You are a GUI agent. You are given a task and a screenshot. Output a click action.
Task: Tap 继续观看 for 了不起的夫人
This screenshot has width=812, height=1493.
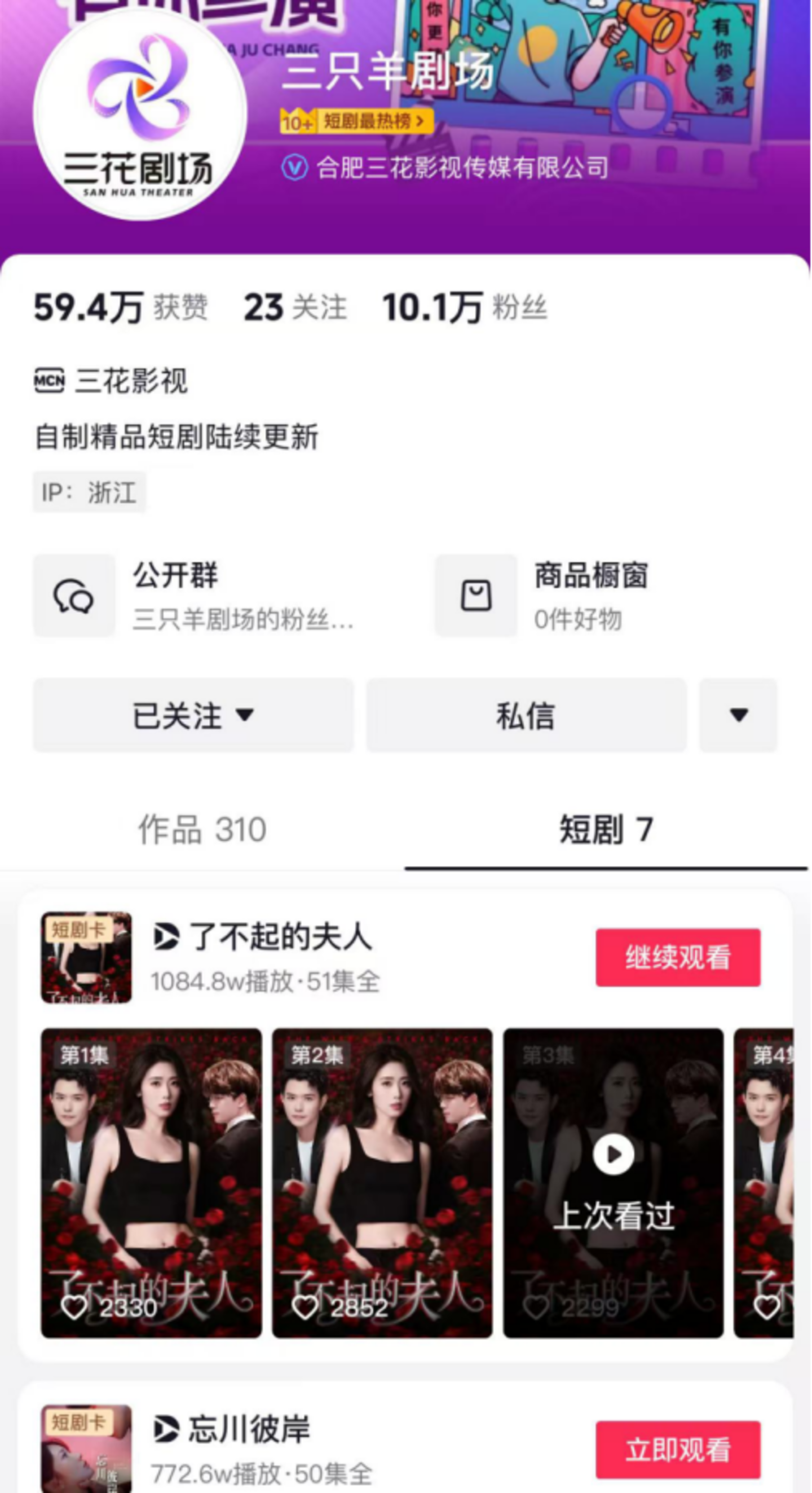tap(678, 957)
